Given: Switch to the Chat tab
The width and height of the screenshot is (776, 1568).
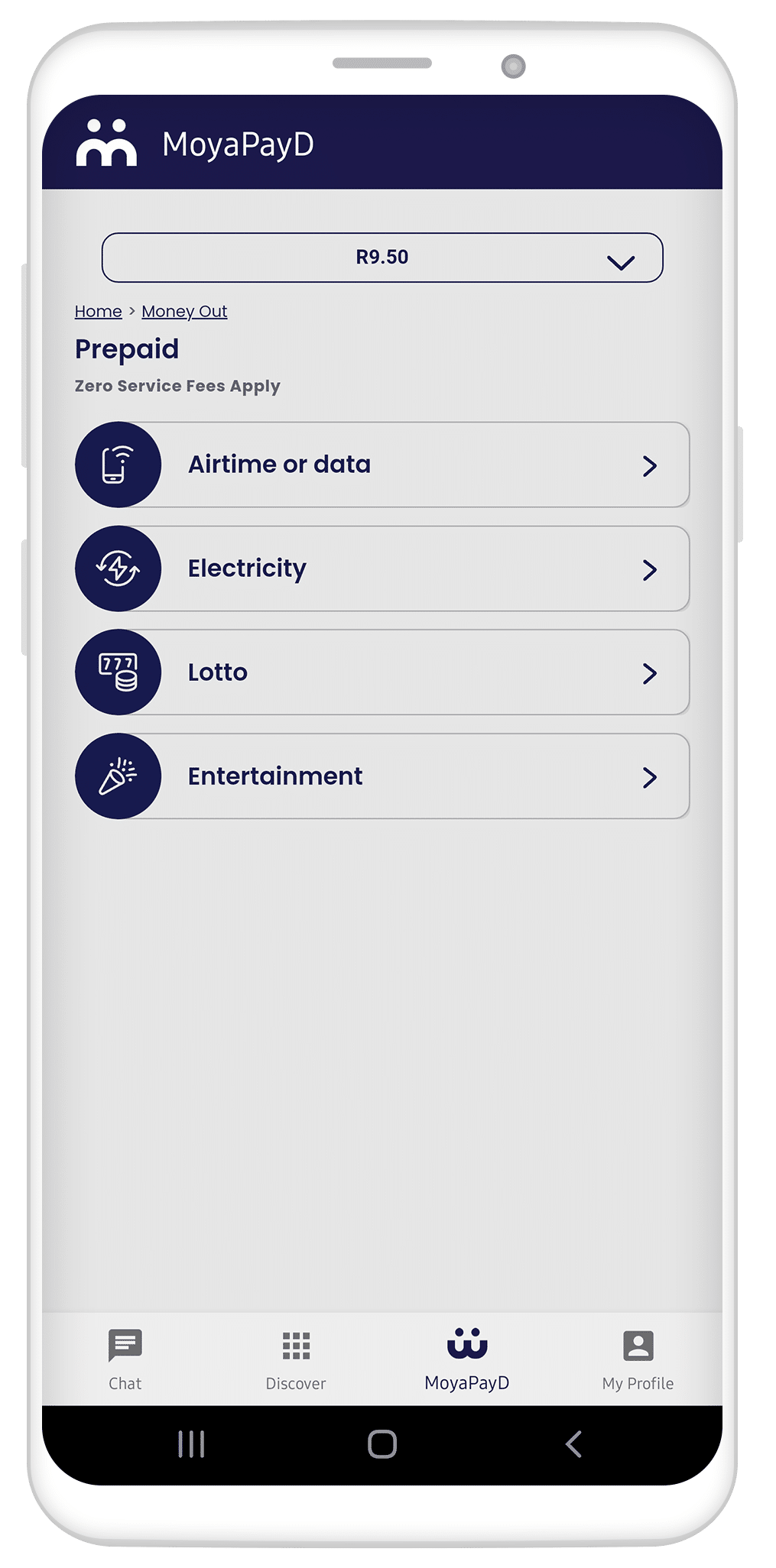Looking at the screenshot, I should point(125,1360).
